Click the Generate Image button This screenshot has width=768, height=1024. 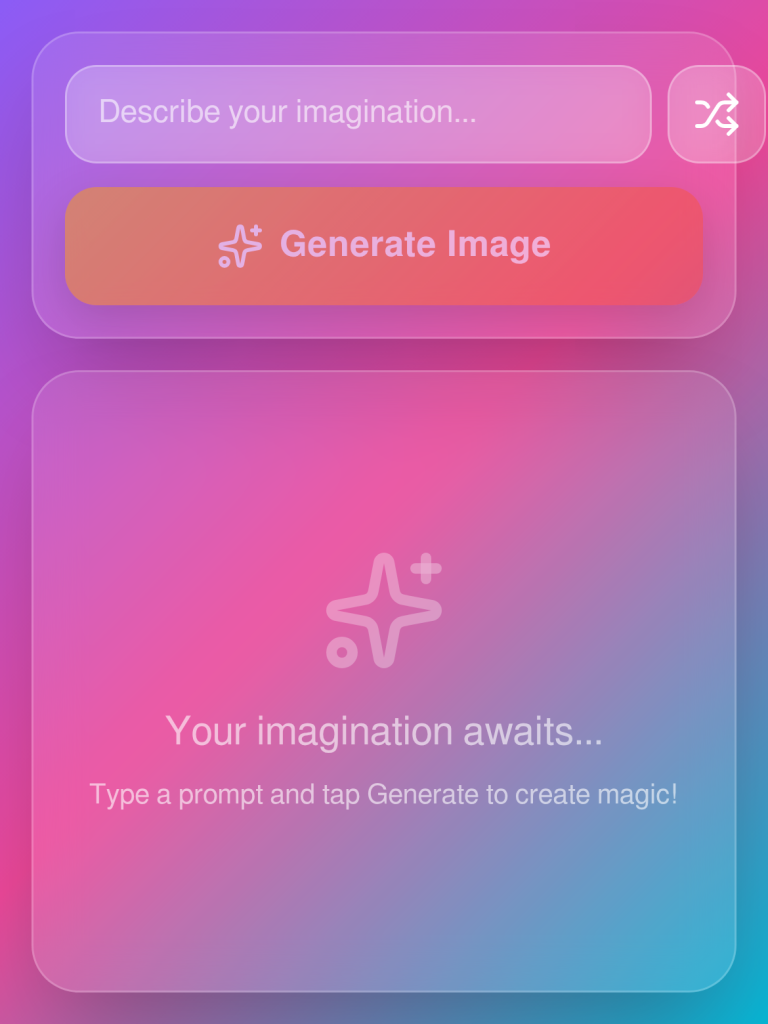coord(384,244)
